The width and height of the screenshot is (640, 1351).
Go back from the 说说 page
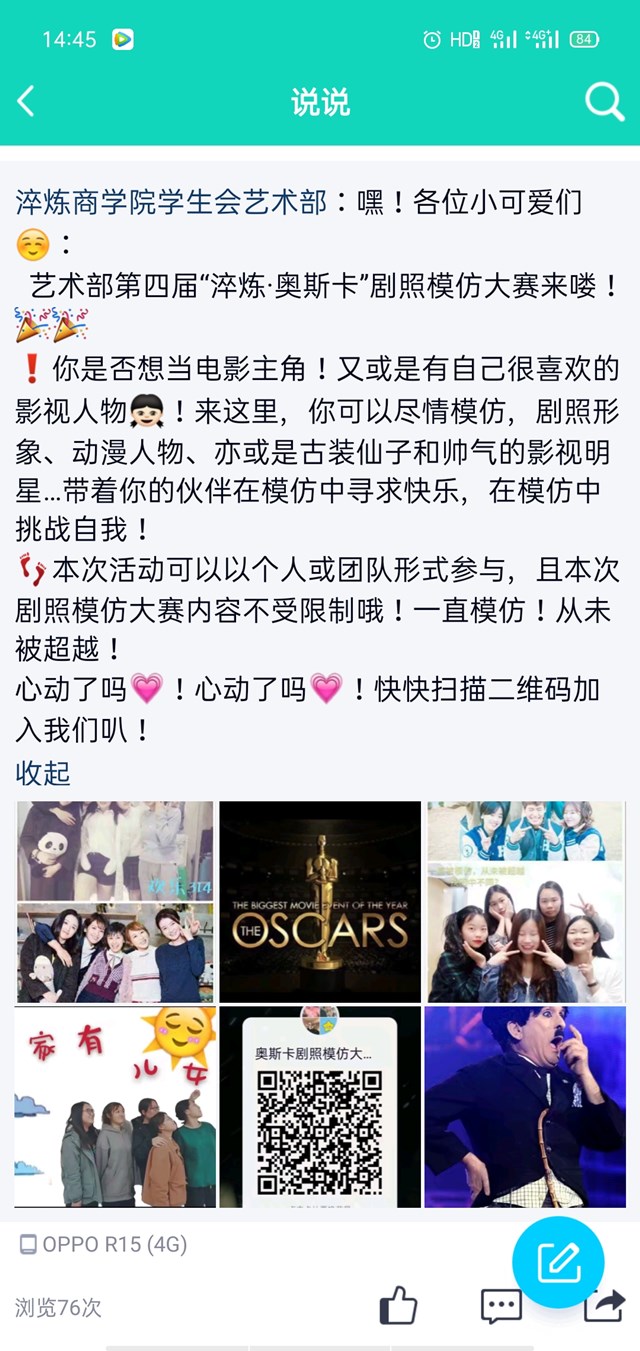point(27,101)
